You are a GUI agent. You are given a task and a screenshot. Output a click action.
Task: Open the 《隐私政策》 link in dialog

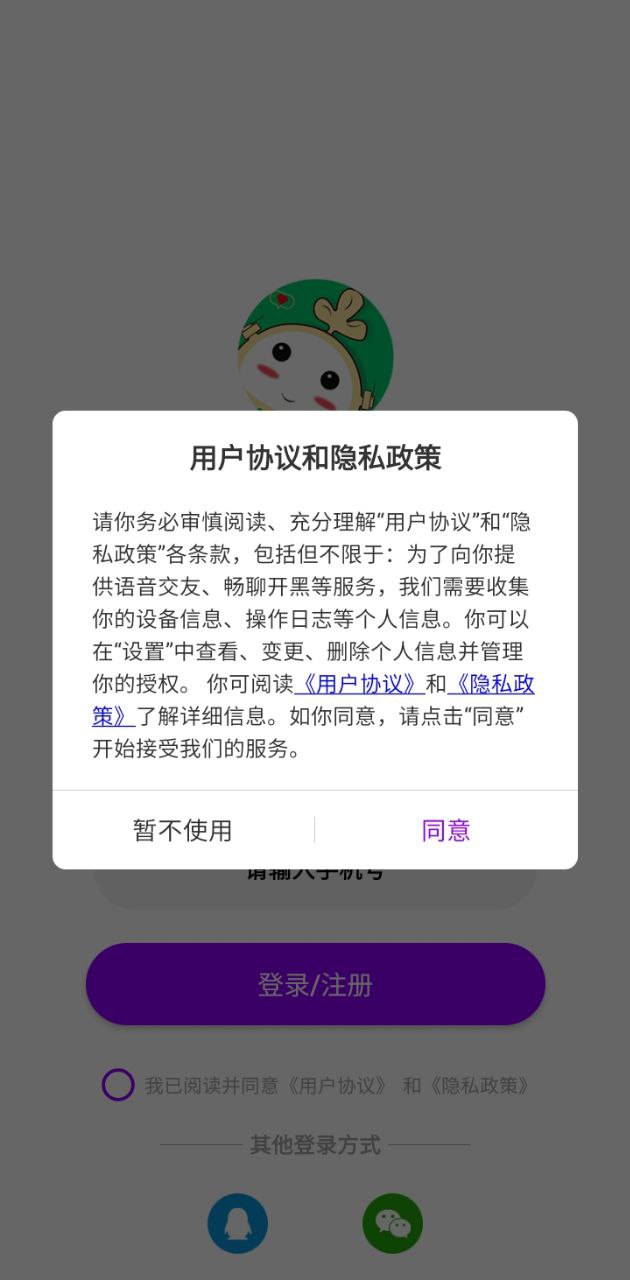click(490, 685)
